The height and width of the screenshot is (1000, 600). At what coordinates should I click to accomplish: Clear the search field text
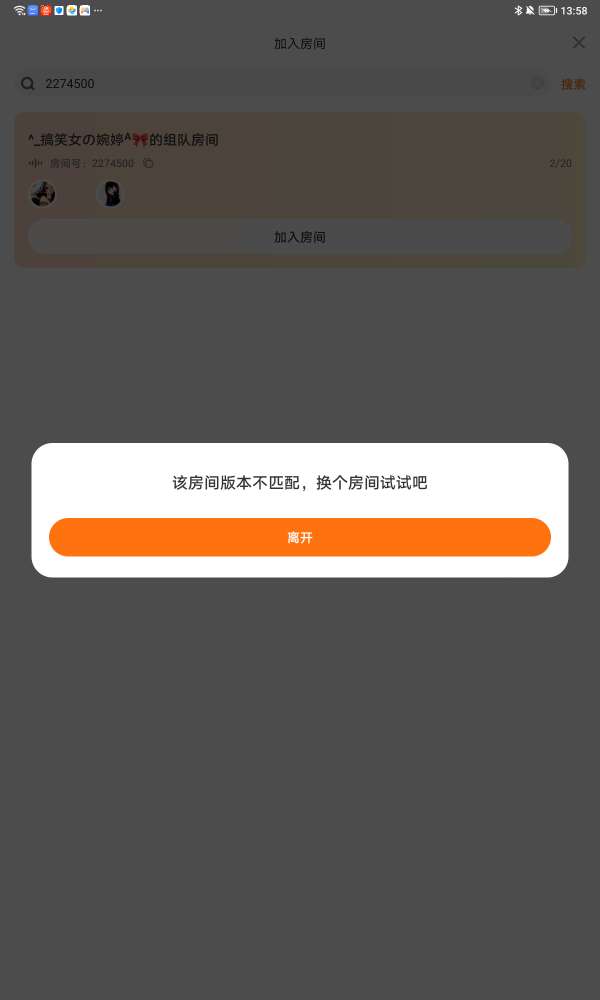click(x=538, y=84)
